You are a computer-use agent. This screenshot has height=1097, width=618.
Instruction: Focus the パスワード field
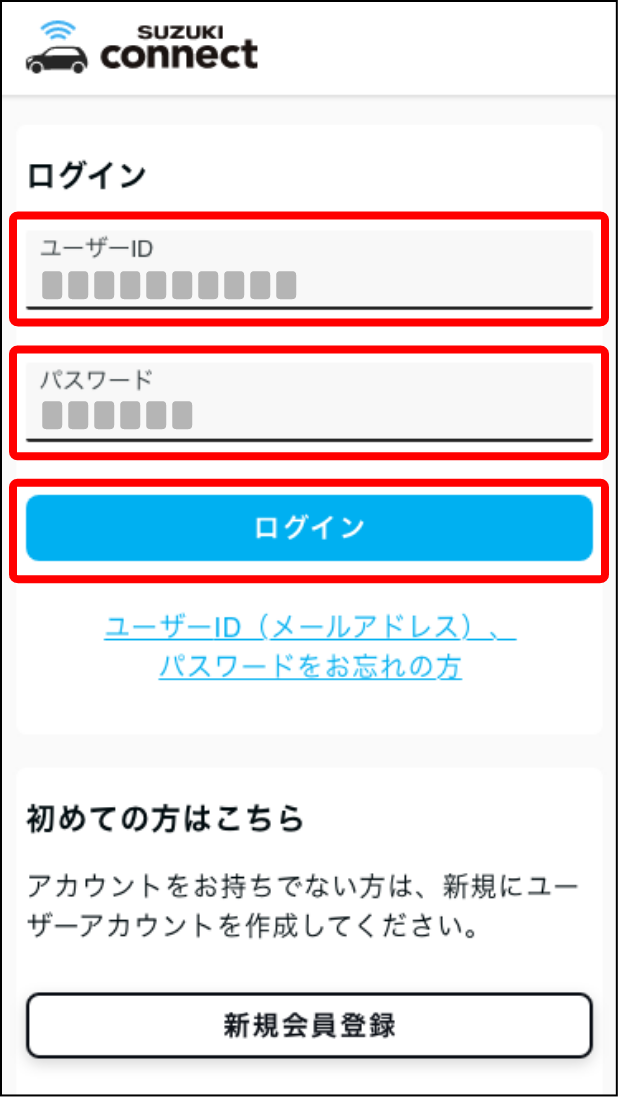coord(309,402)
